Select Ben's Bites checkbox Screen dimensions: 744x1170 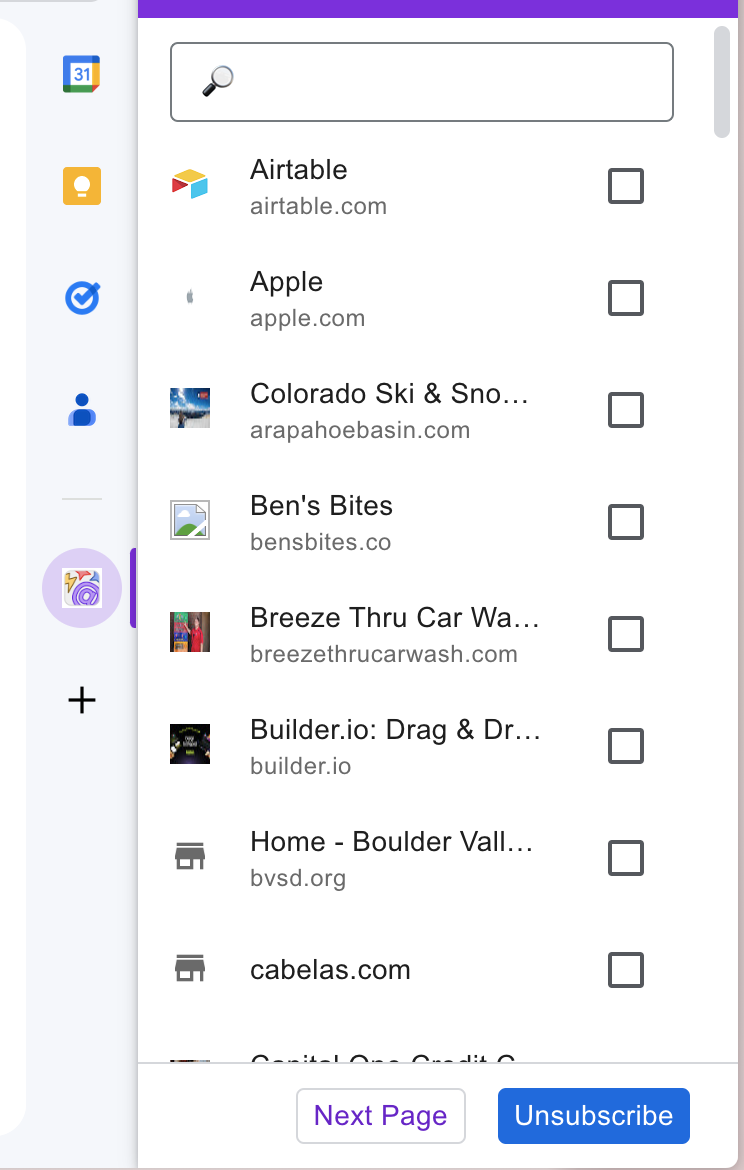[x=626, y=522]
